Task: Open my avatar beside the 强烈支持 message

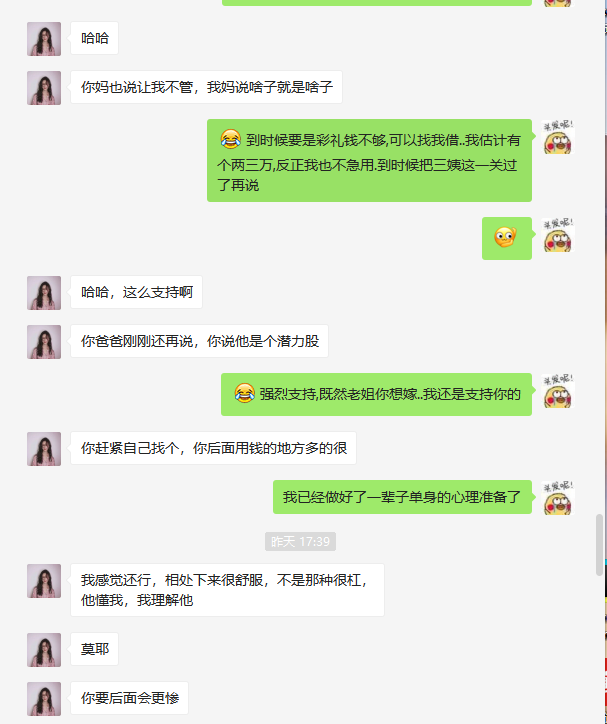Action: tap(558, 393)
